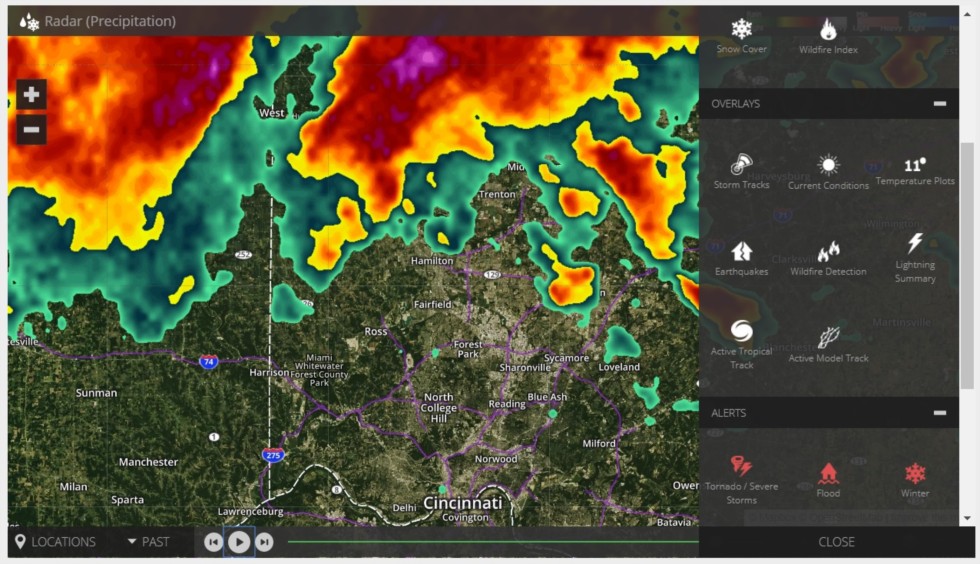Image resolution: width=980 pixels, height=564 pixels.
Task: Skip to previous radar frame
Action: [213, 542]
